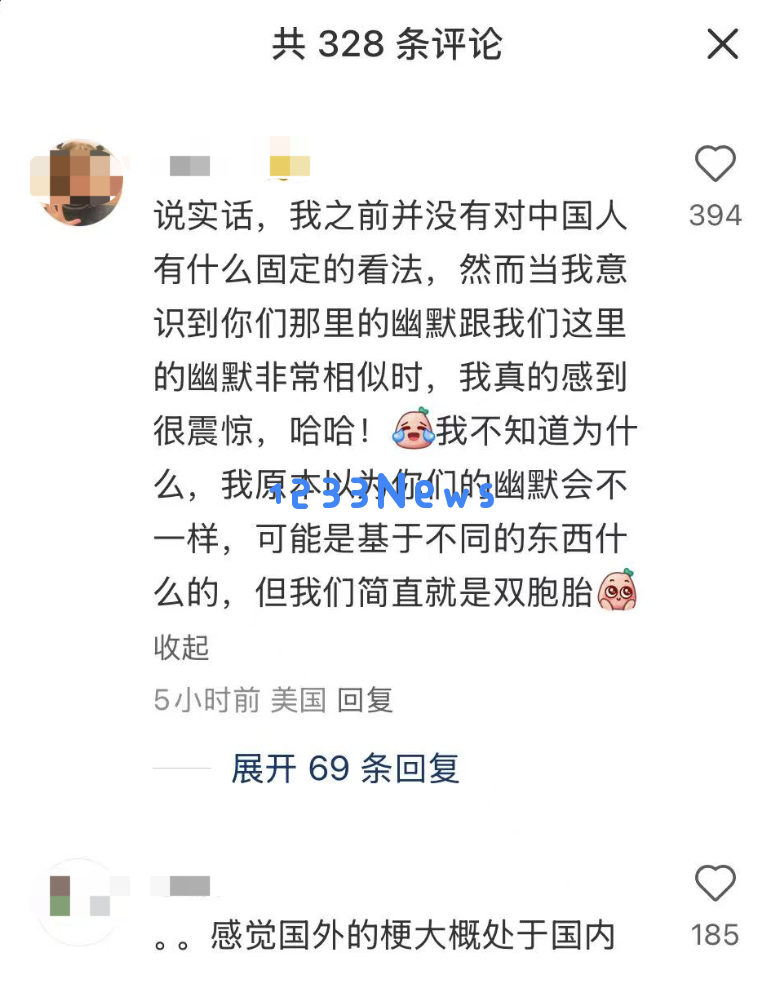This screenshot has width=762, height=982.
Task: Expand the 69 replies
Action: 345,768
